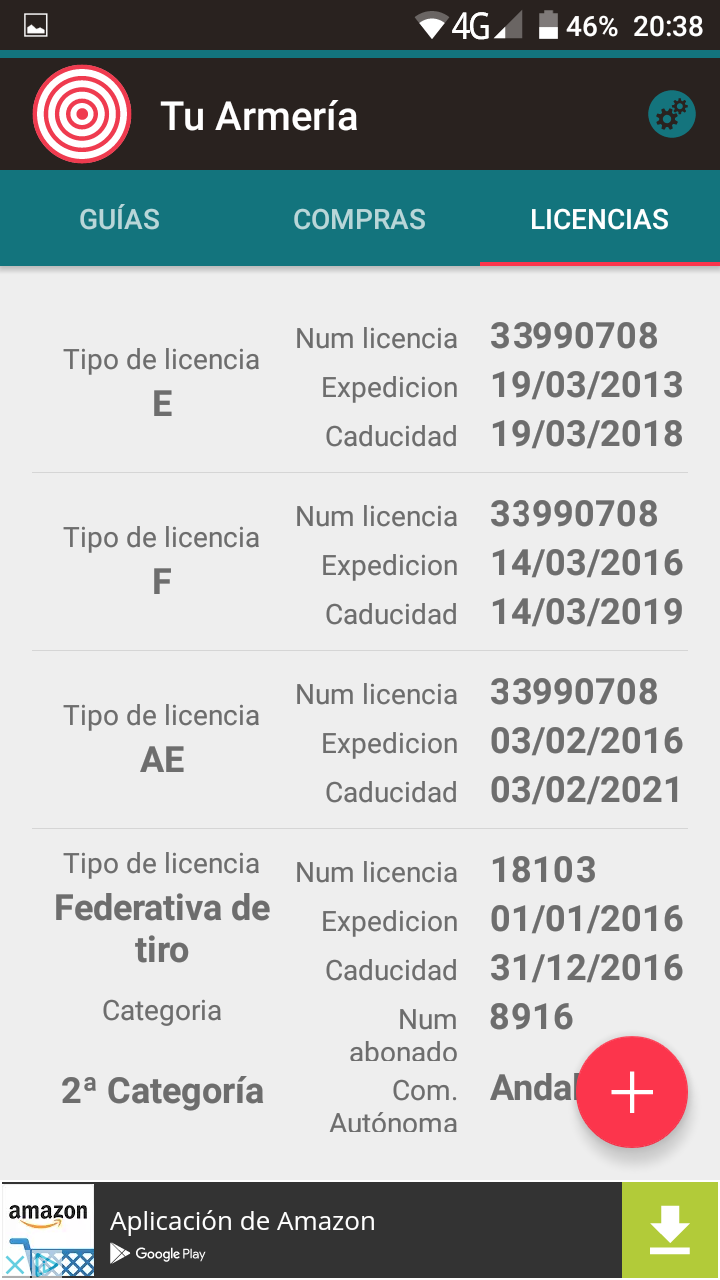Switch to the GUÍAS tab

[x=120, y=219]
